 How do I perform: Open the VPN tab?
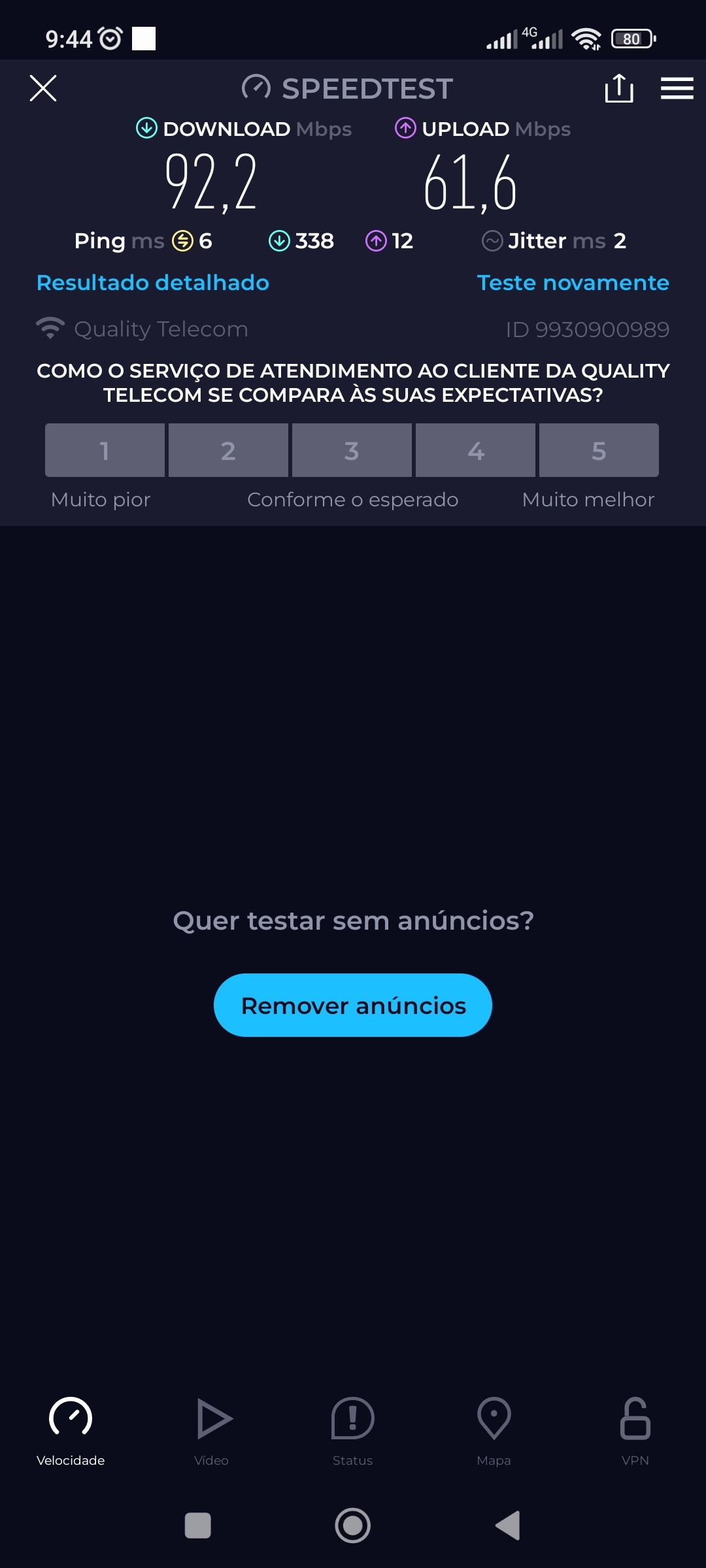(635, 1431)
